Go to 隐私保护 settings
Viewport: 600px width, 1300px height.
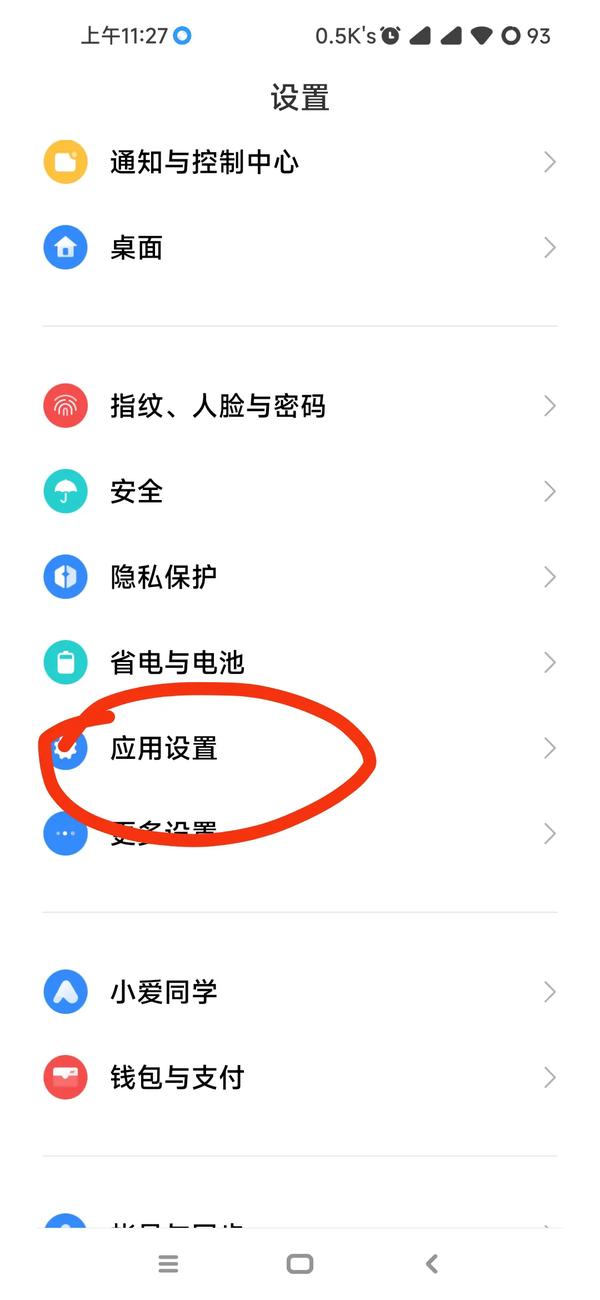(x=300, y=577)
